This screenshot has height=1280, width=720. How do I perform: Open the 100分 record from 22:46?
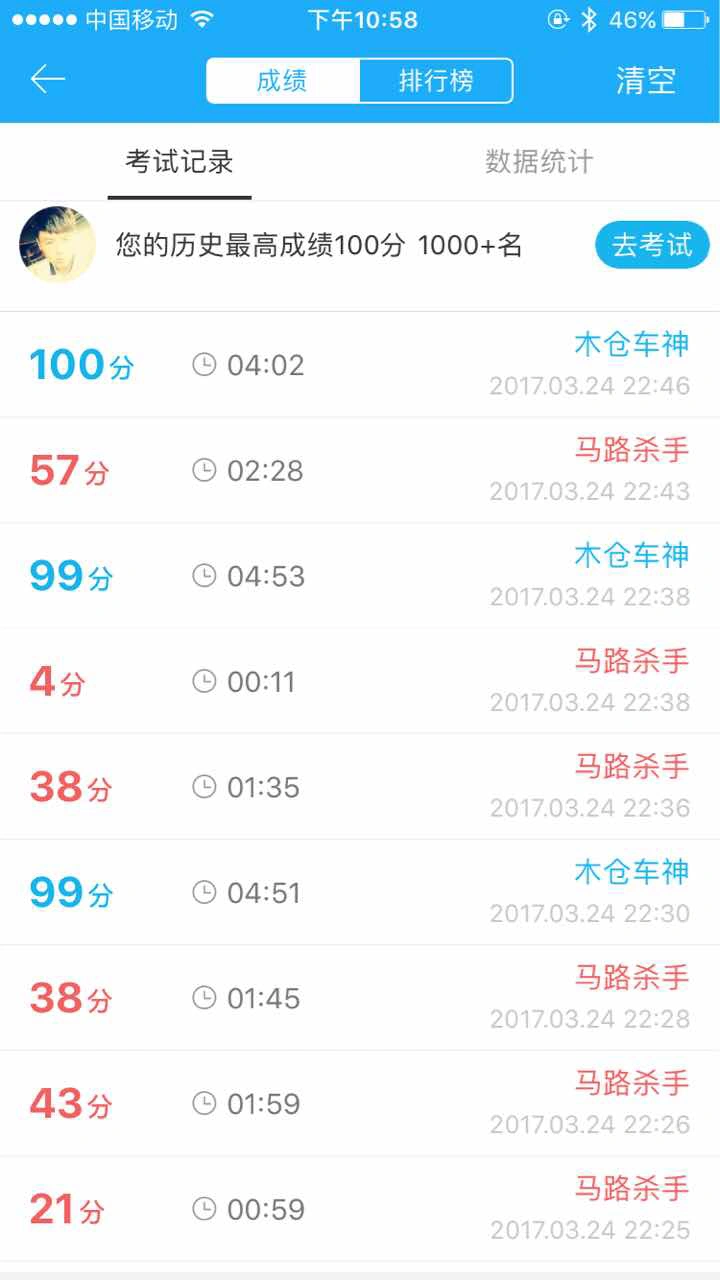click(360, 365)
